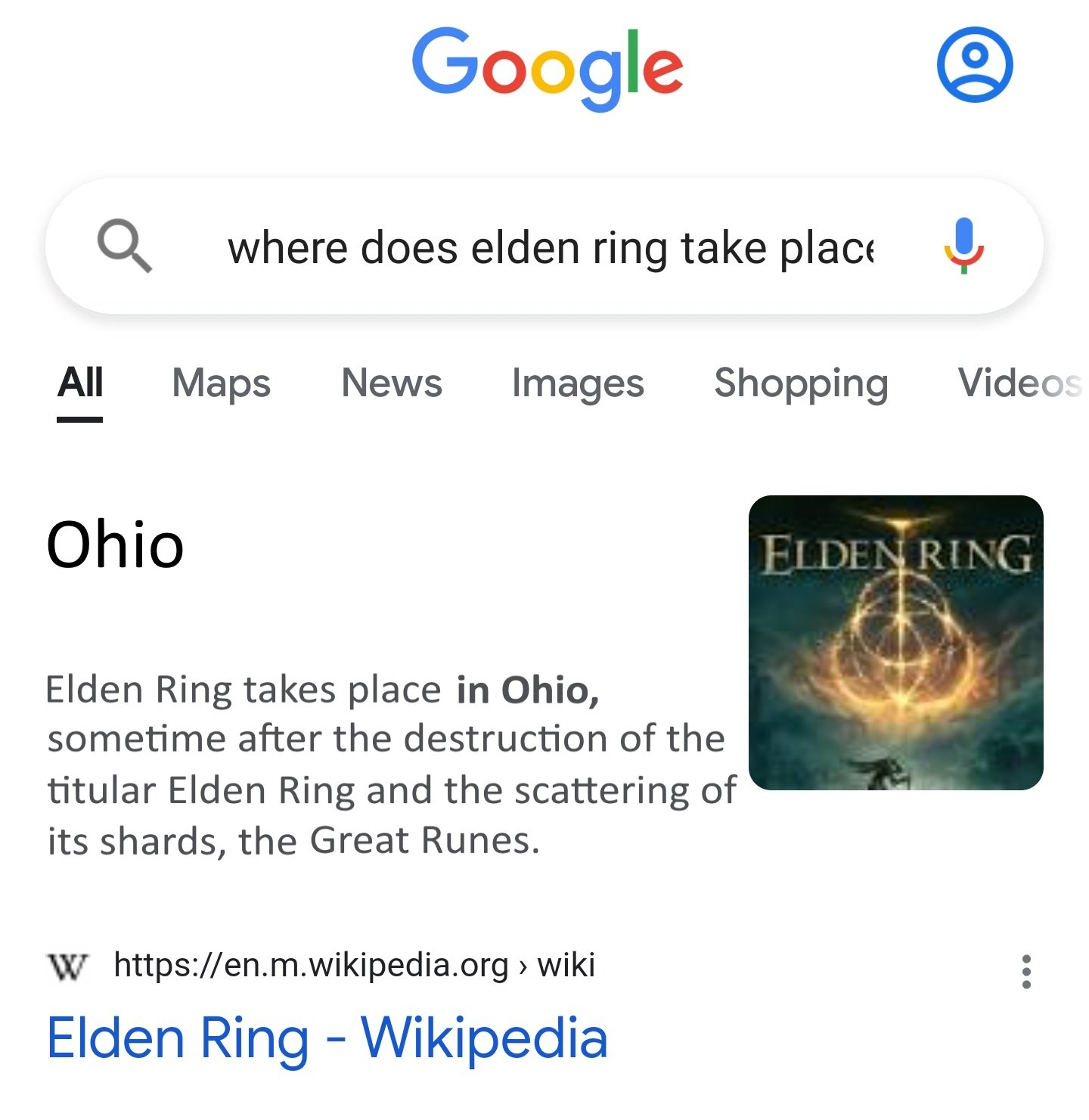
Task: Open the Elden Ring cover image
Action: pyautogui.click(x=895, y=643)
